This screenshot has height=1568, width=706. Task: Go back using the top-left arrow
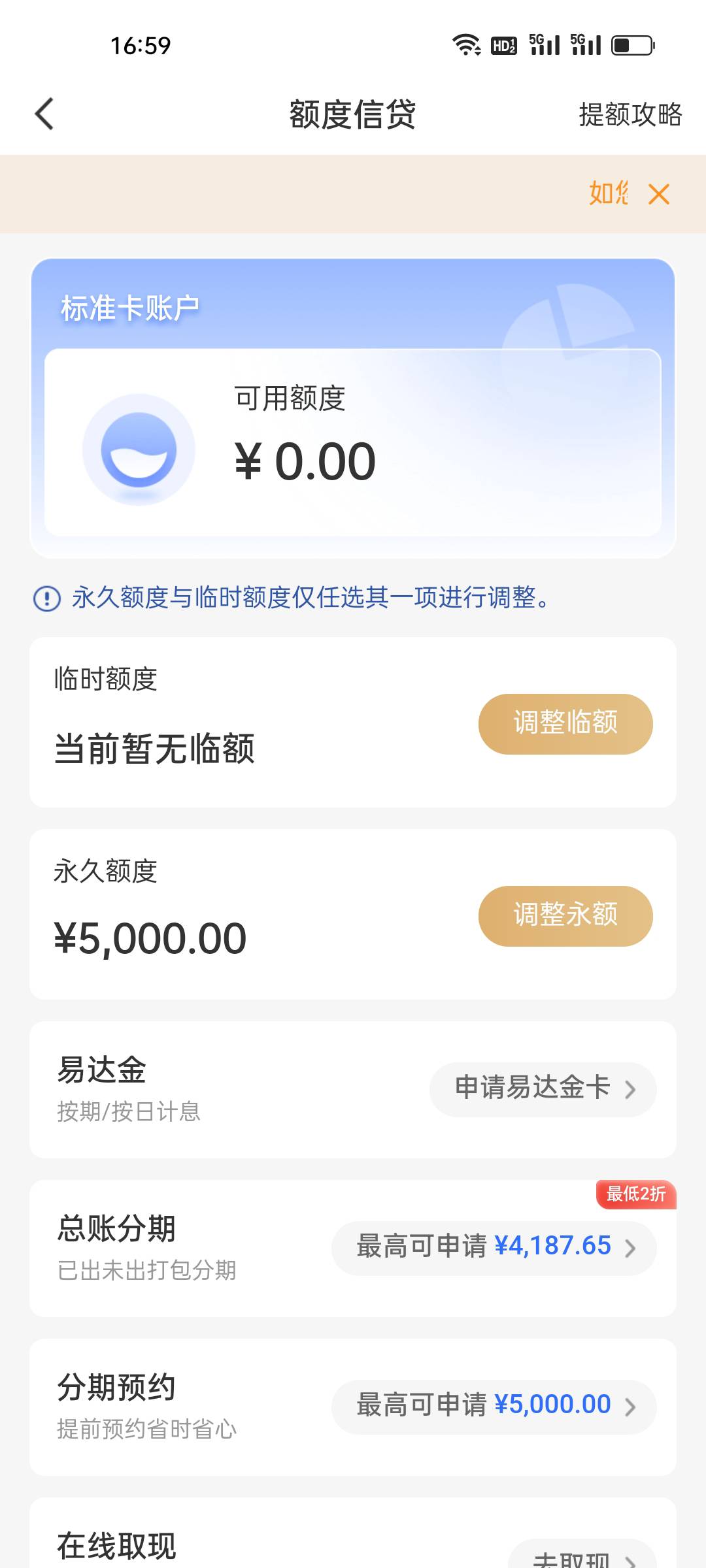click(x=44, y=114)
